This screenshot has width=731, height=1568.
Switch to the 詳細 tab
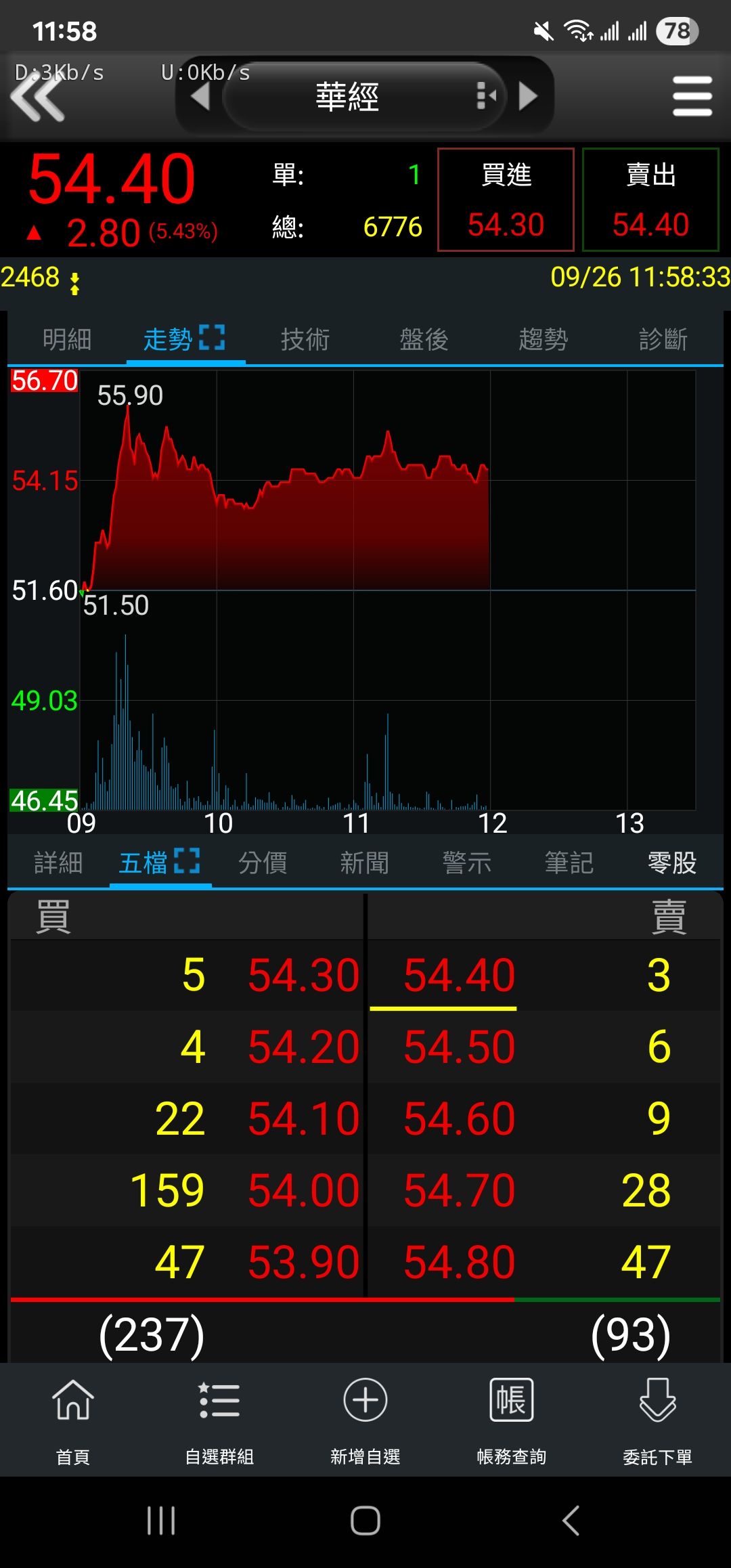[58, 863]
